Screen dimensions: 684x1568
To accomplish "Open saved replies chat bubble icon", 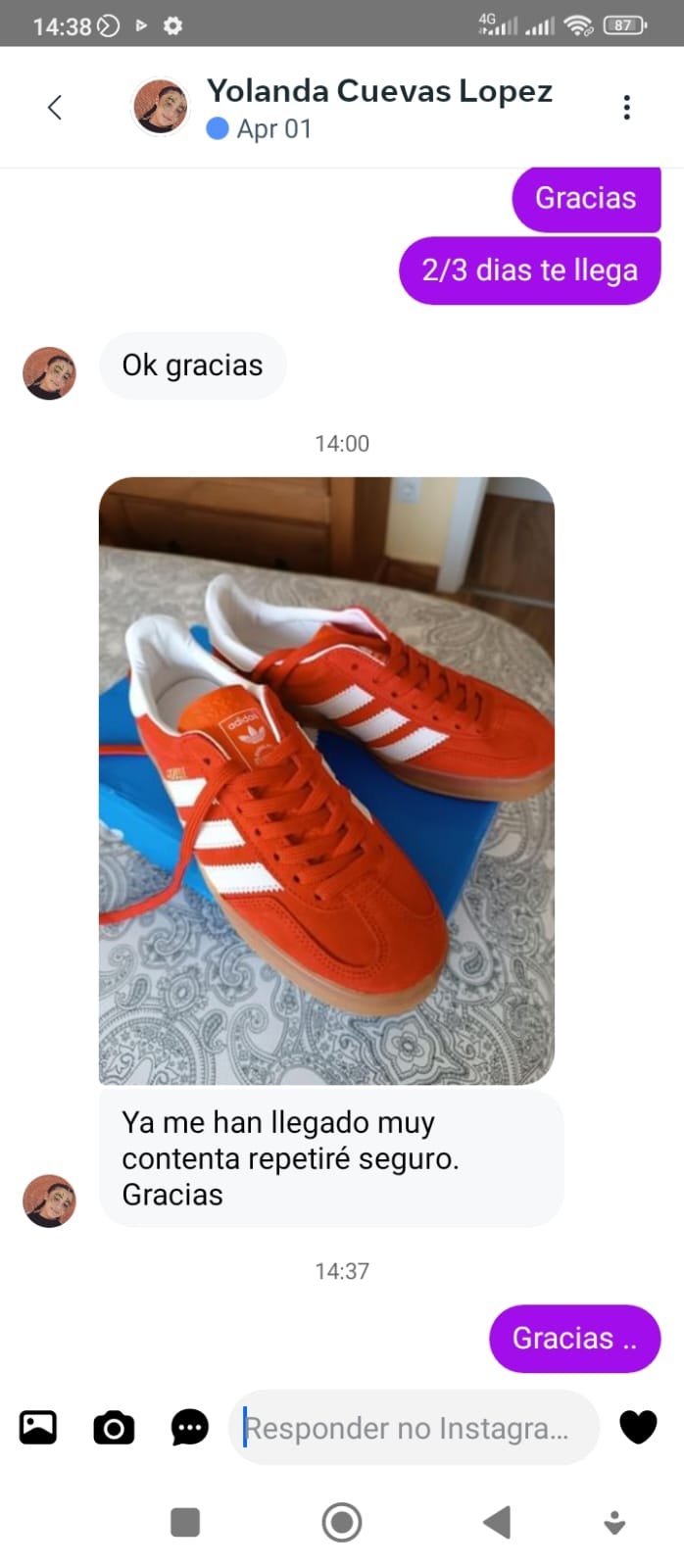I will coord(189,1427).
